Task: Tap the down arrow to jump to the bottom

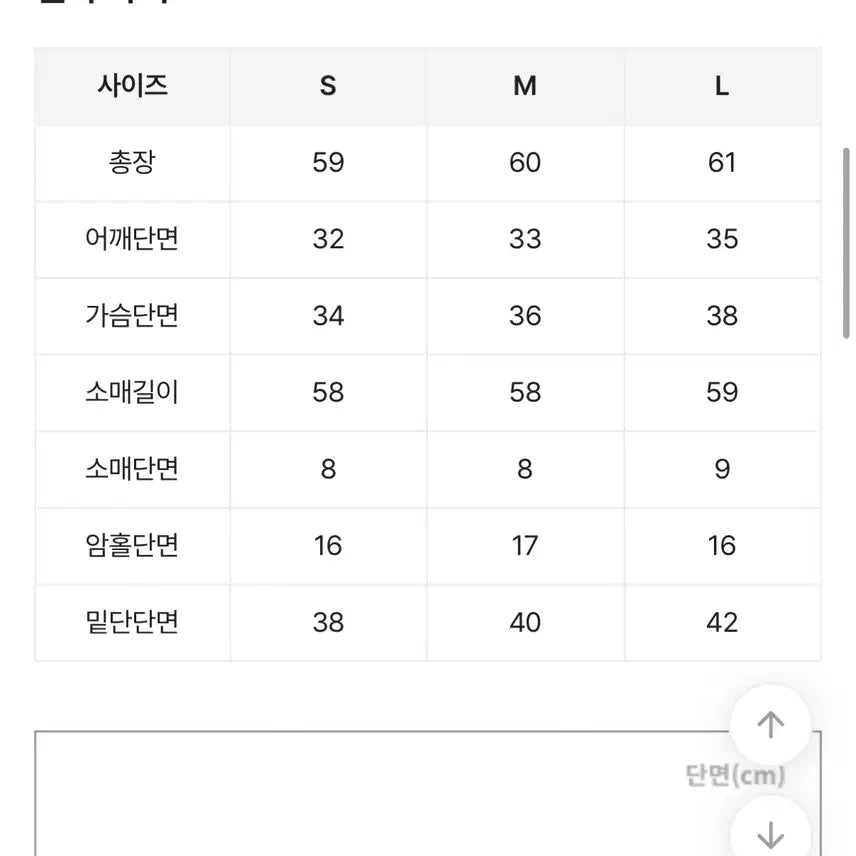Action: [770, 835]
